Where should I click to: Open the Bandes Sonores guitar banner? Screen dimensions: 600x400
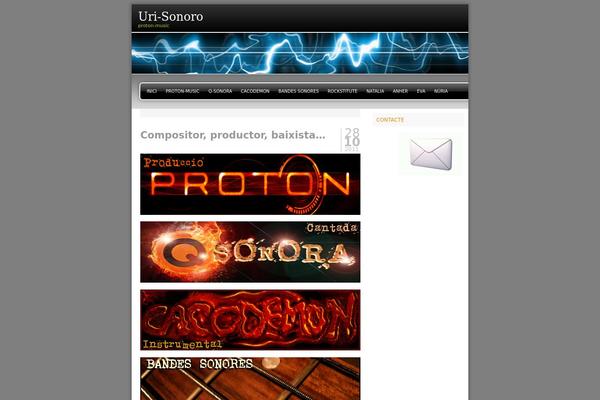pos(250,379)
